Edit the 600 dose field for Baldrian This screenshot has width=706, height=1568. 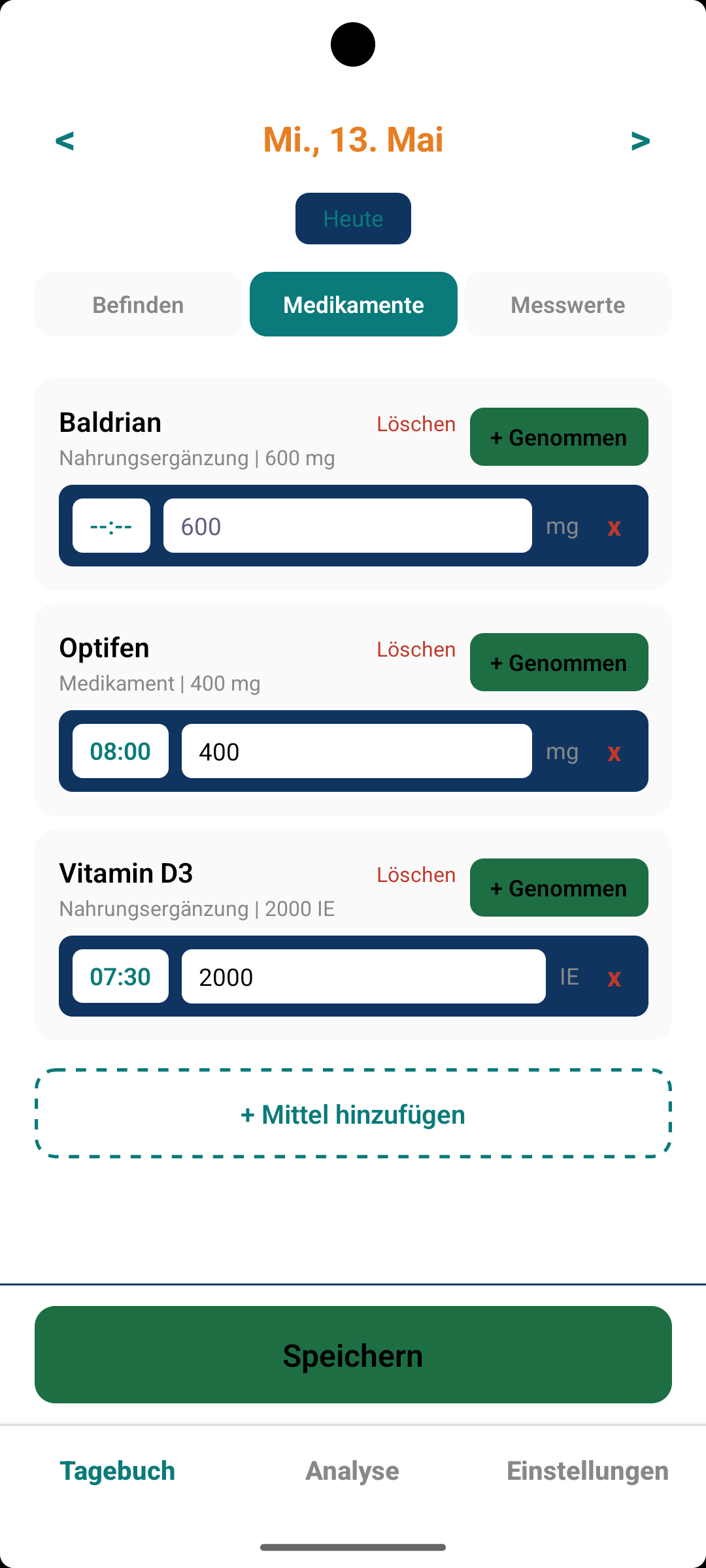[348, 526]
